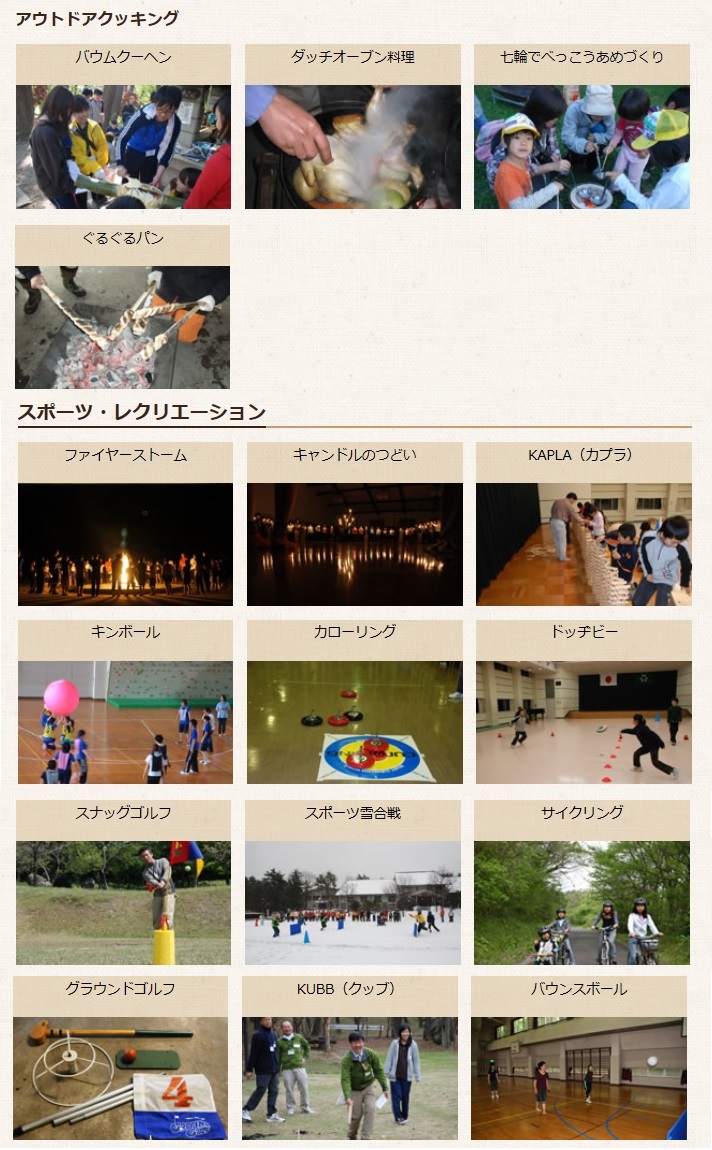Select the キンボール card

click(x=125, y=703)
